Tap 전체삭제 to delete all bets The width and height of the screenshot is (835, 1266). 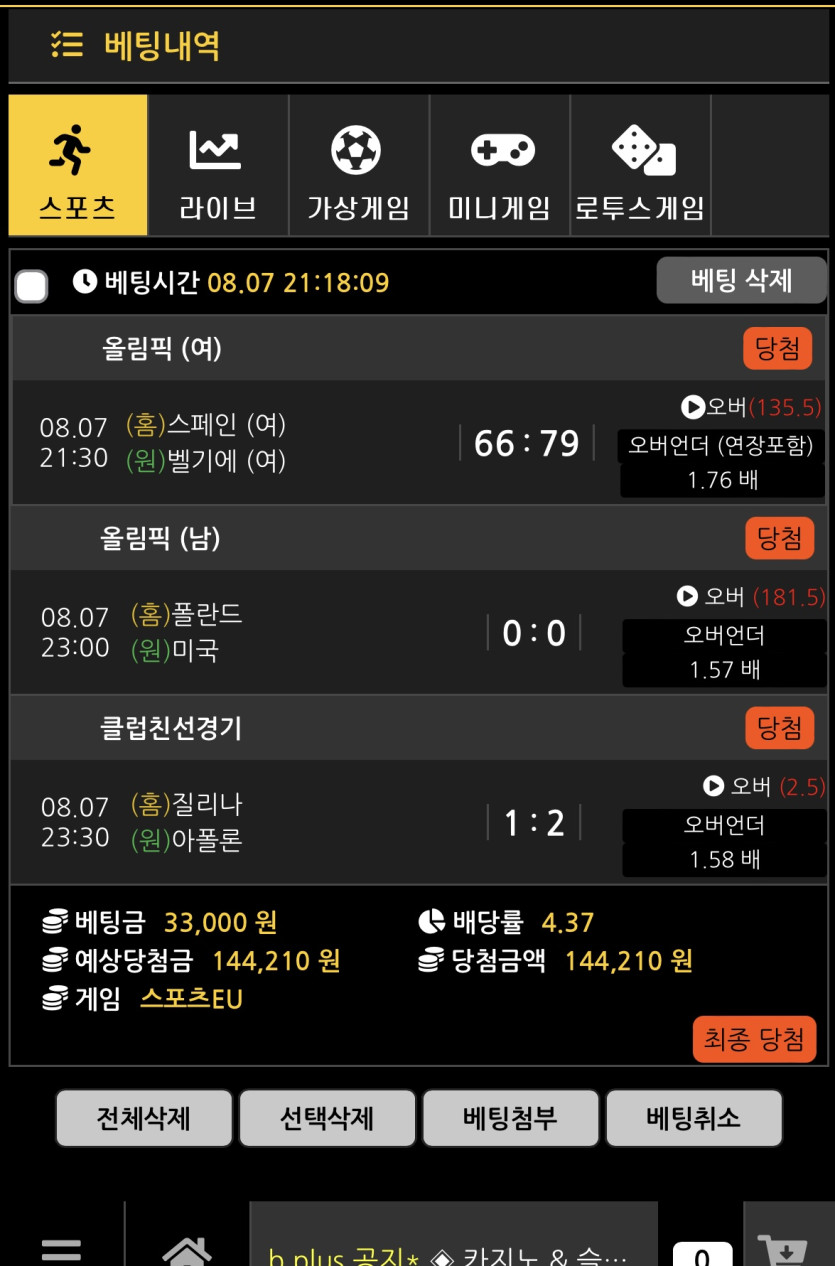pos(144,1118)
